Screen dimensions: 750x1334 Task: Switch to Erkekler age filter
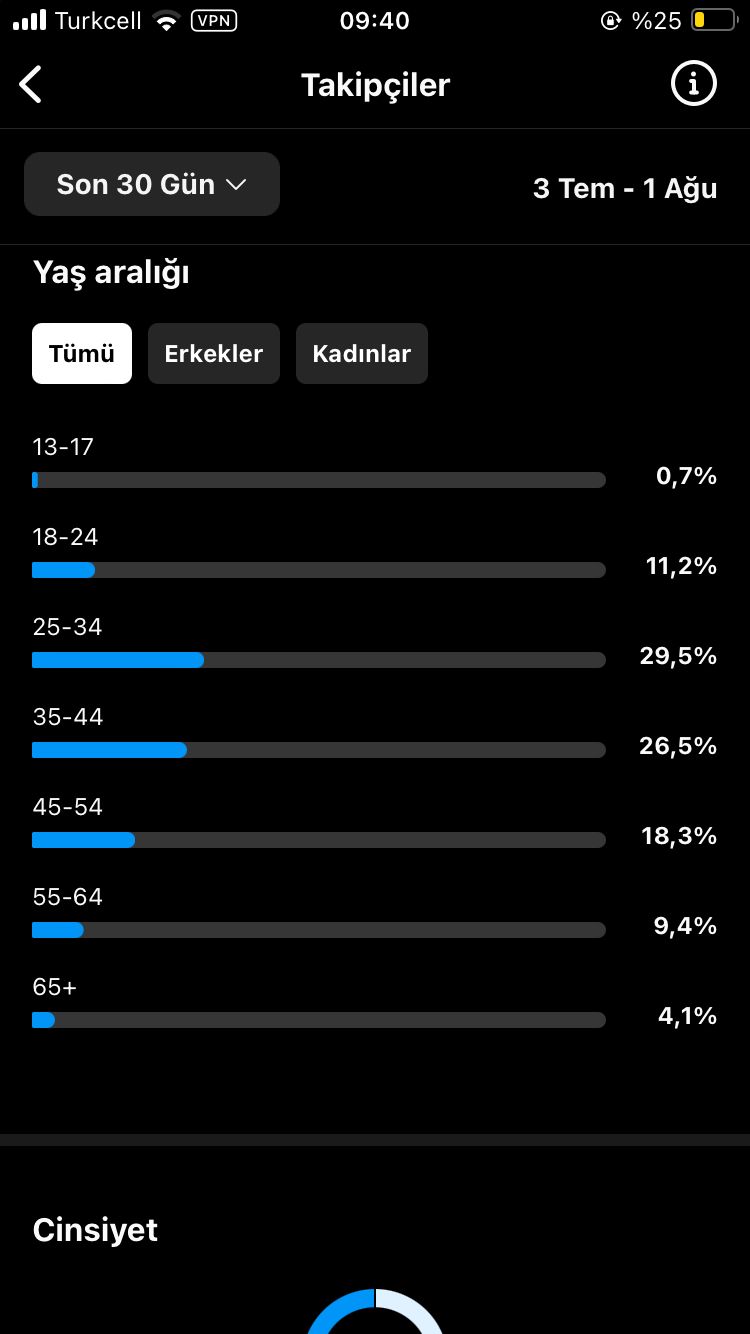point(214,353)
